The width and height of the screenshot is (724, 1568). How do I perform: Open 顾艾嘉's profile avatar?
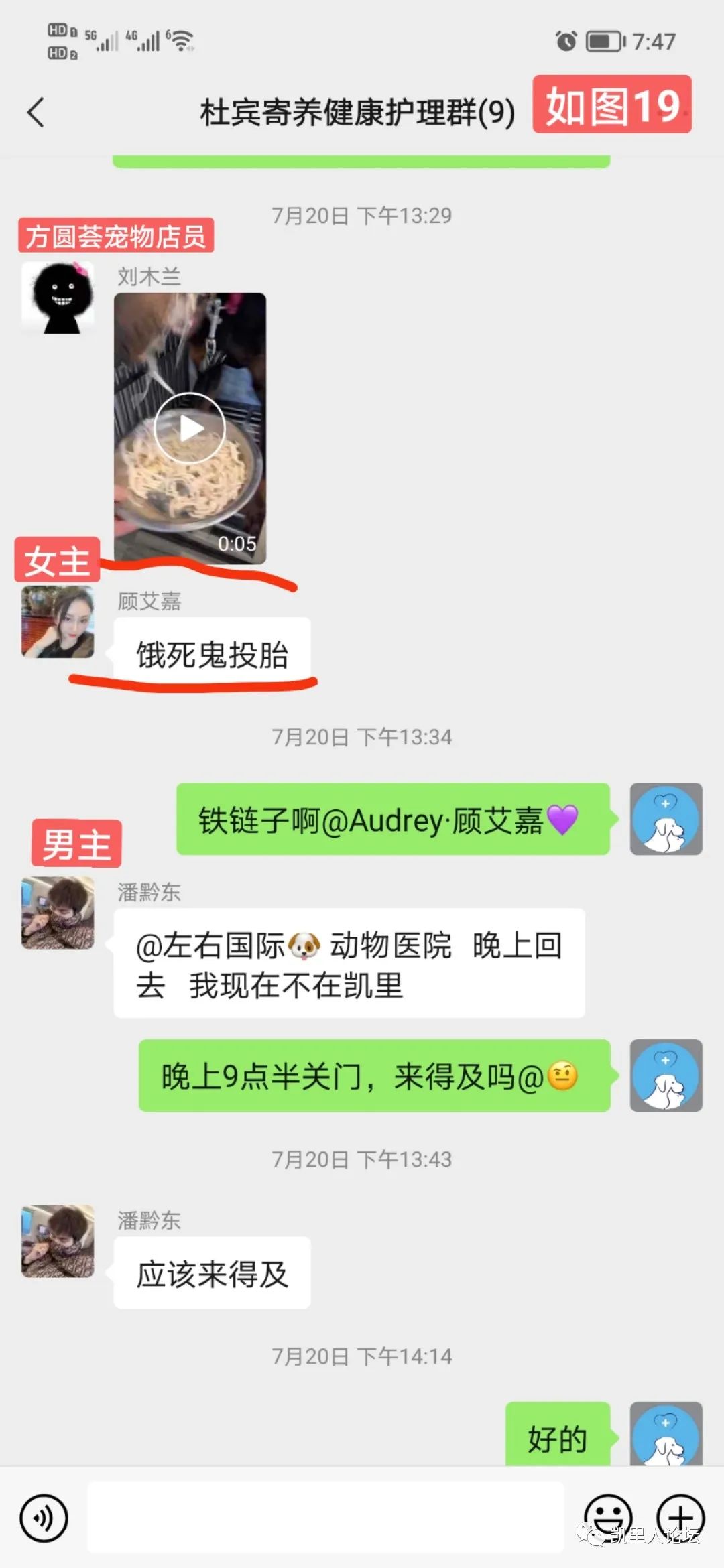58,621
